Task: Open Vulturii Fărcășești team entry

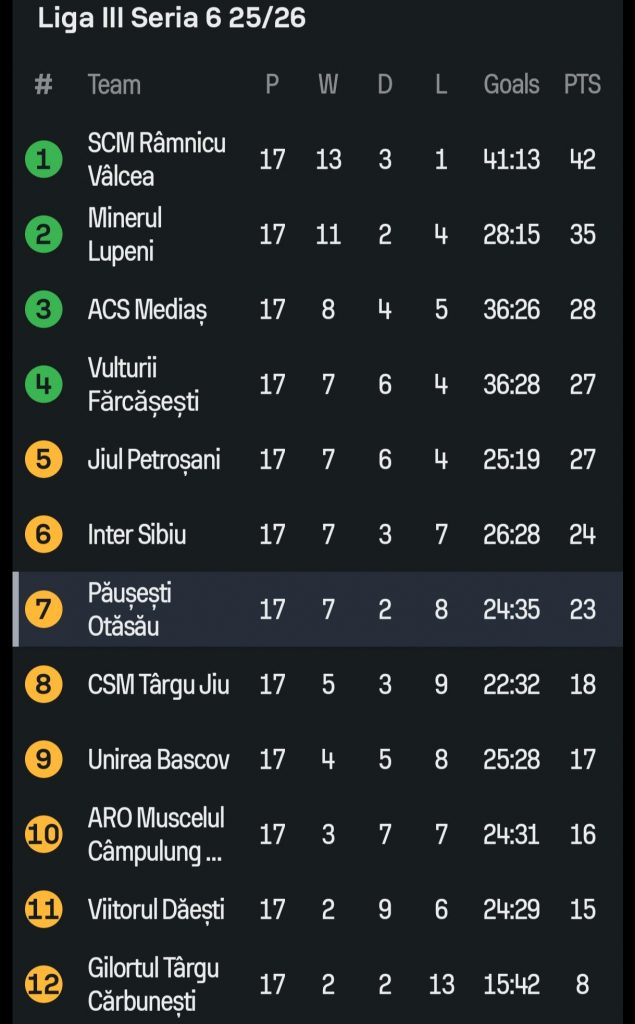Action: tap(318, 384)
